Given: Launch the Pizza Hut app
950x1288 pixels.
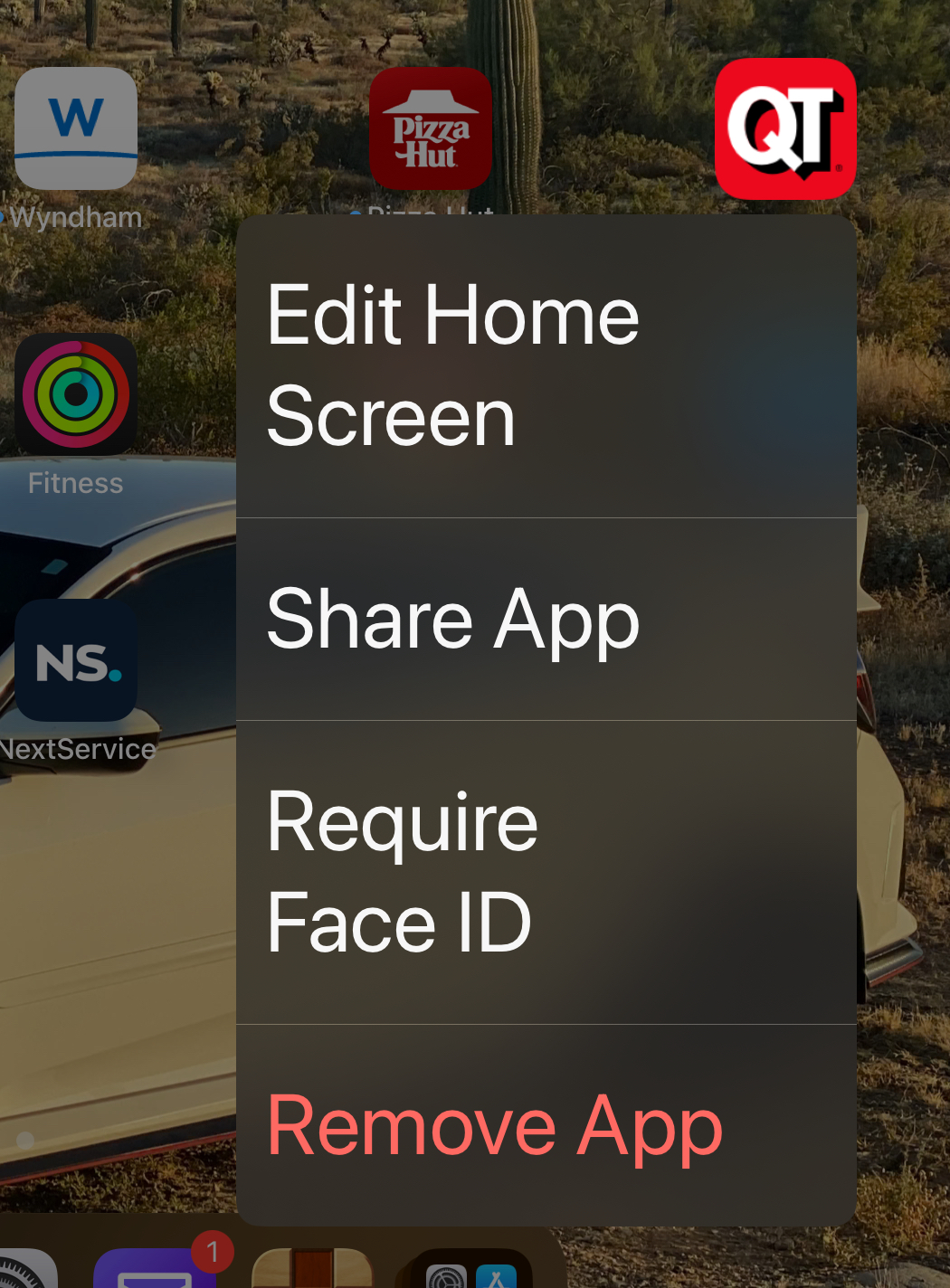Looking at the screenshot, I should (431, 128).
